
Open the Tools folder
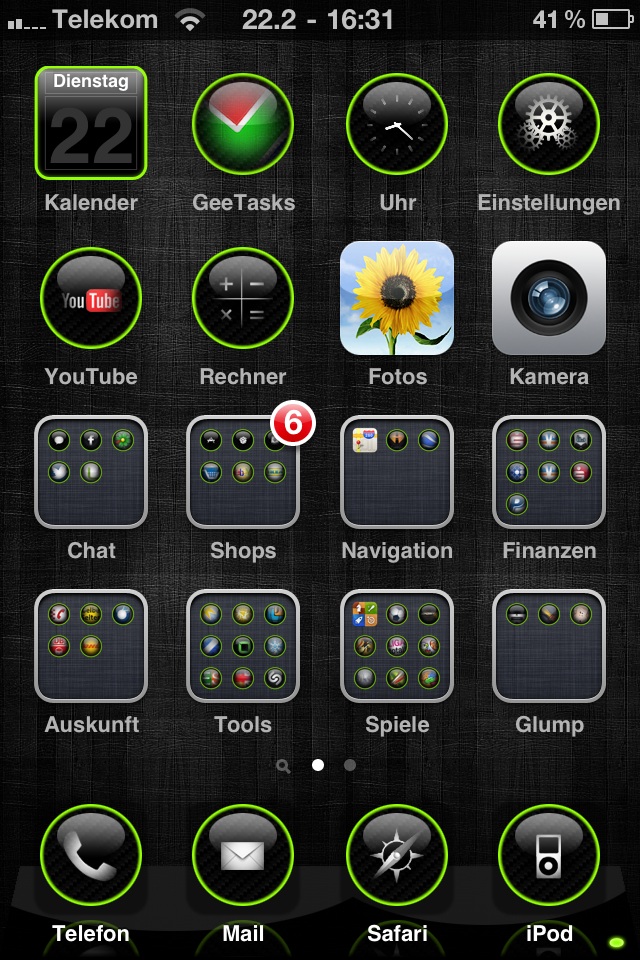pyautogui.click(x=243, y=646)
